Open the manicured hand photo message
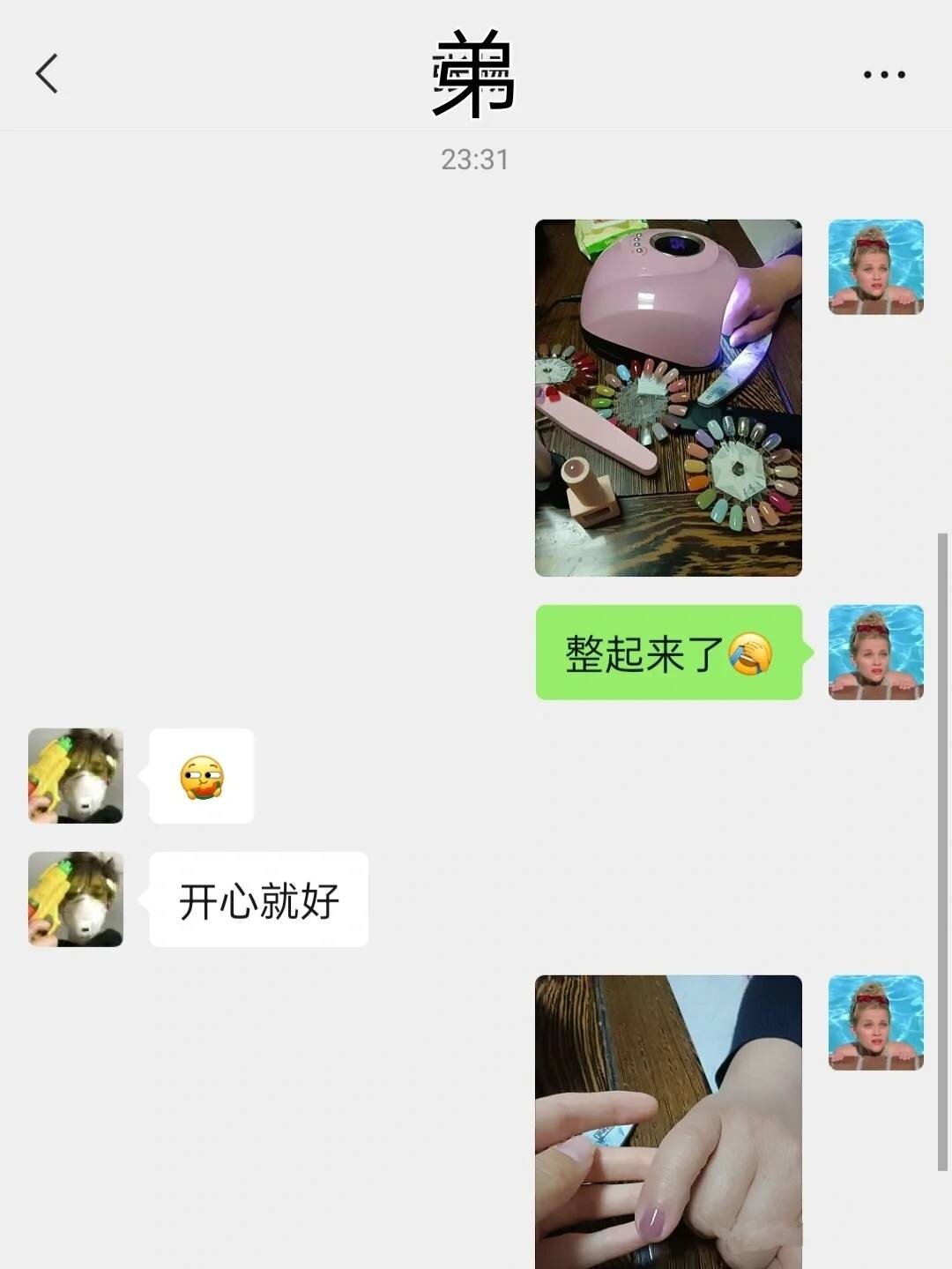Image resolution: width=952 pixels, height=1269 pixels. pos(668,1121)
